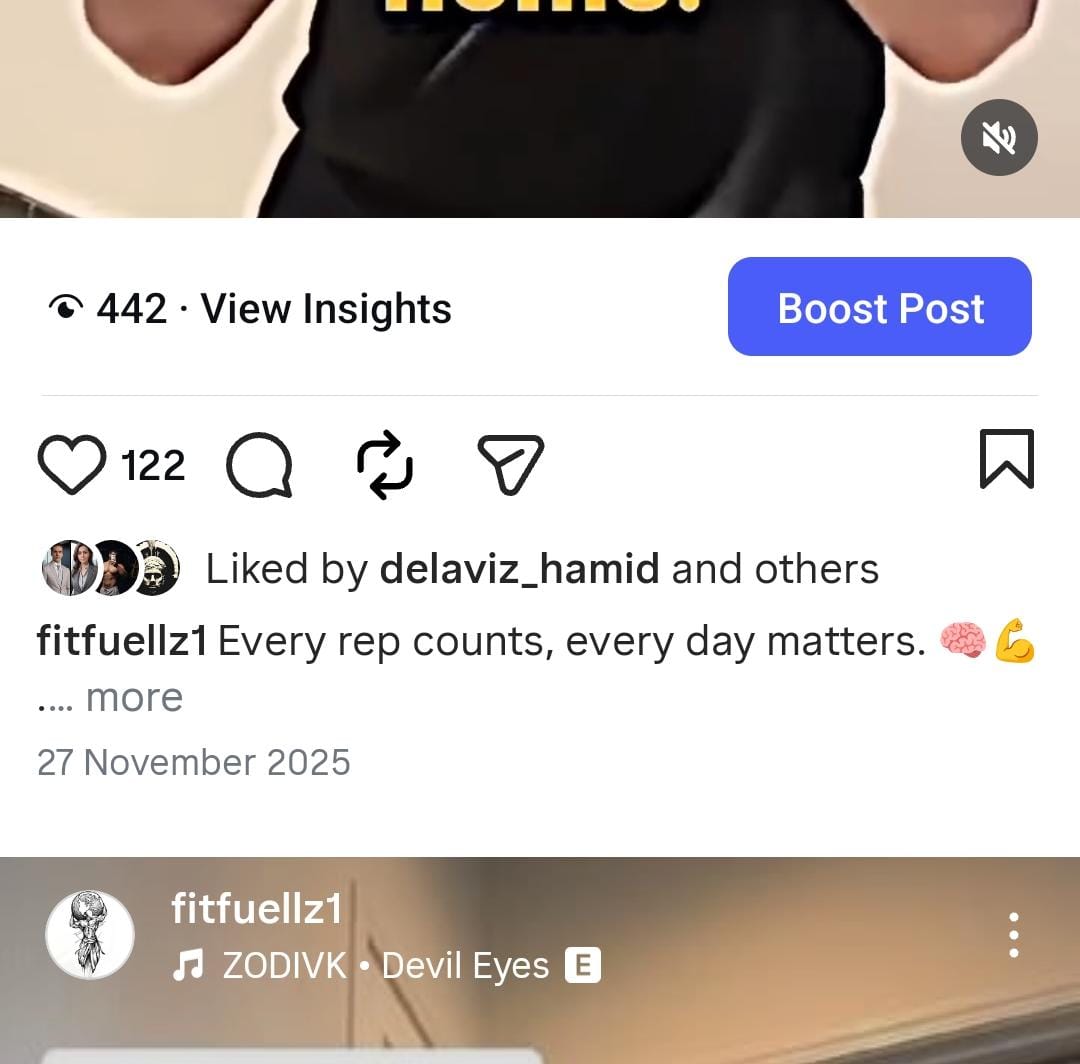
Task: Open the ZODIVK Devil Eyes audio page
Action: 385,966
